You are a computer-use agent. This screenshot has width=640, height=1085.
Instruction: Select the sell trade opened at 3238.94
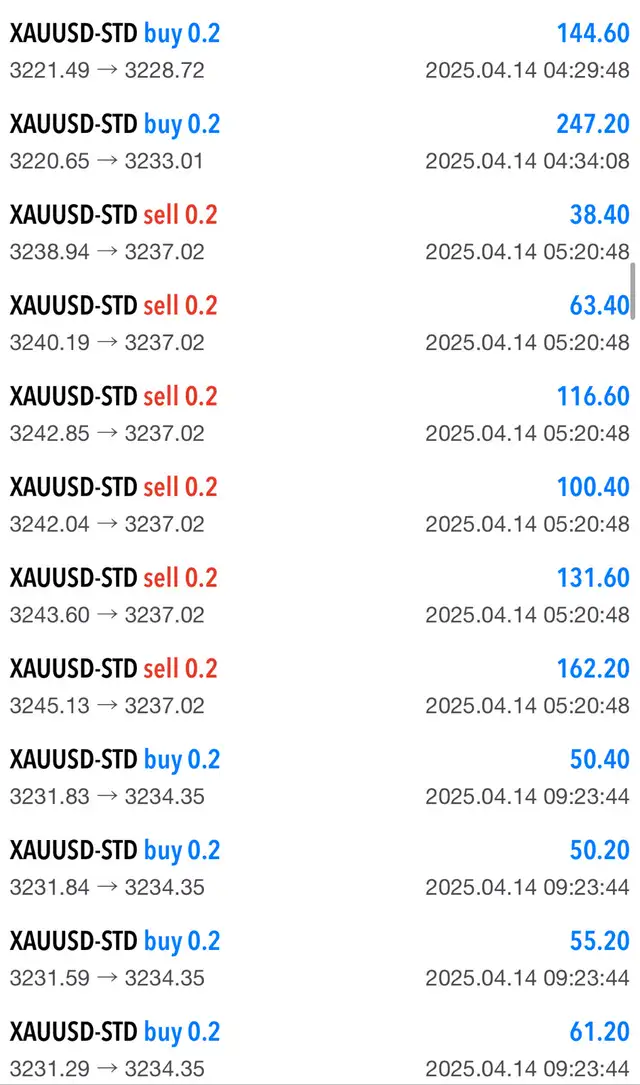[x=320, y=232]
